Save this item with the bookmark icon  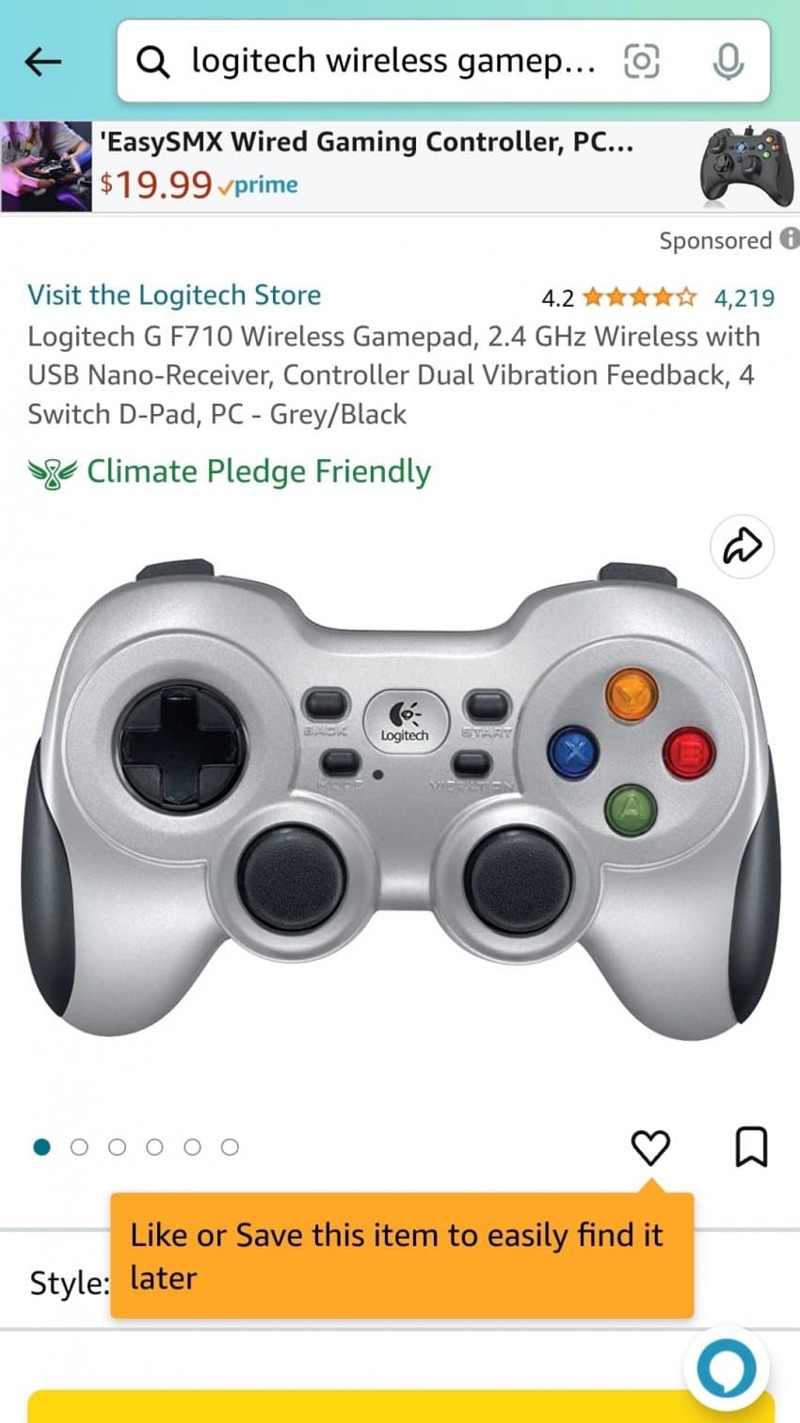pos(751,1147)
